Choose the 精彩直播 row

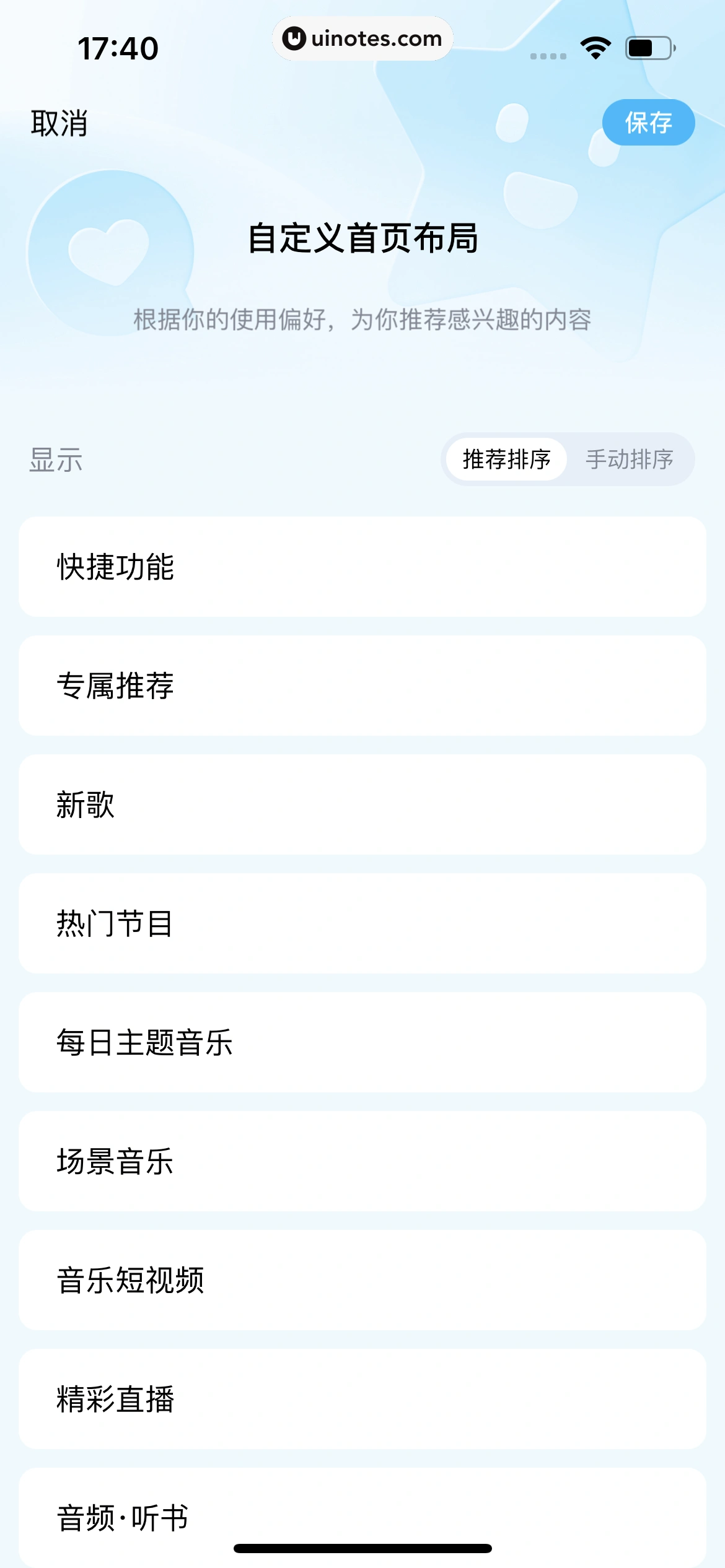click(362, 1399)
